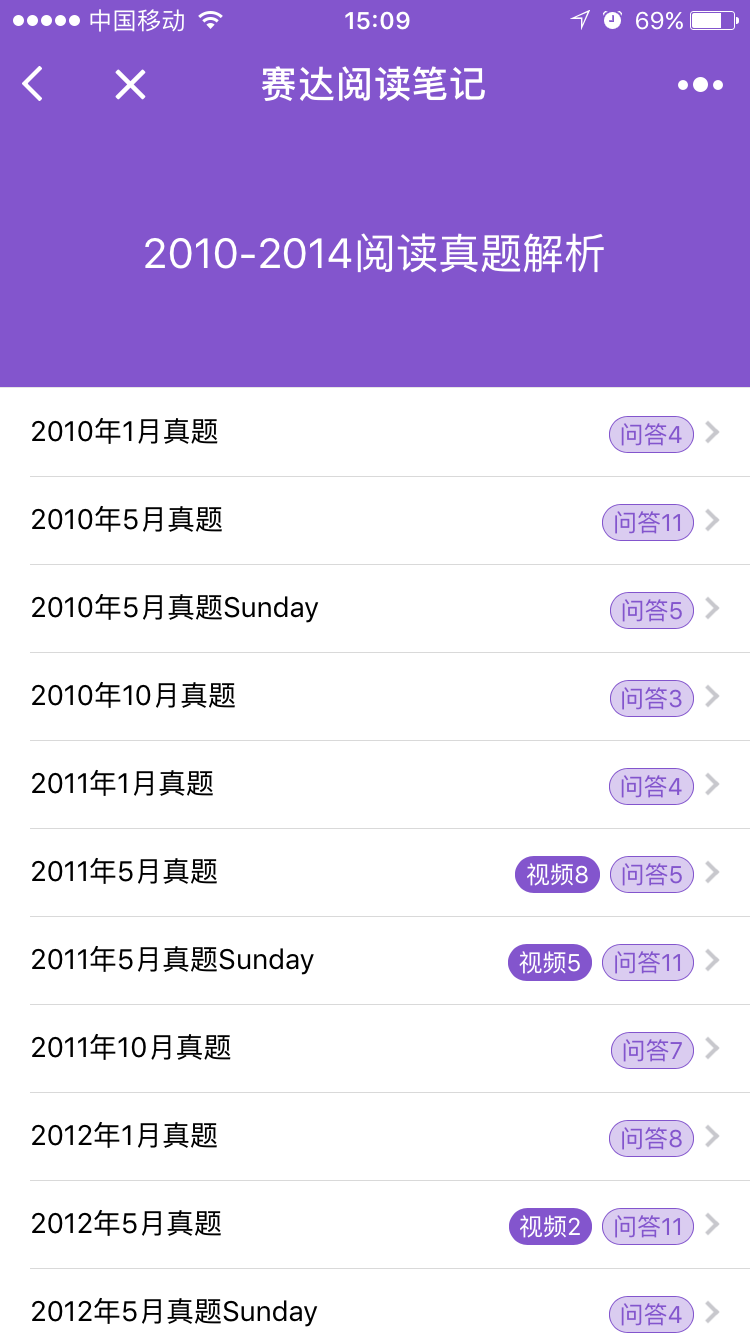Open the 2012年5月真题 row with 视频2
The image size is (750, 1334).
click(375, 1225)
